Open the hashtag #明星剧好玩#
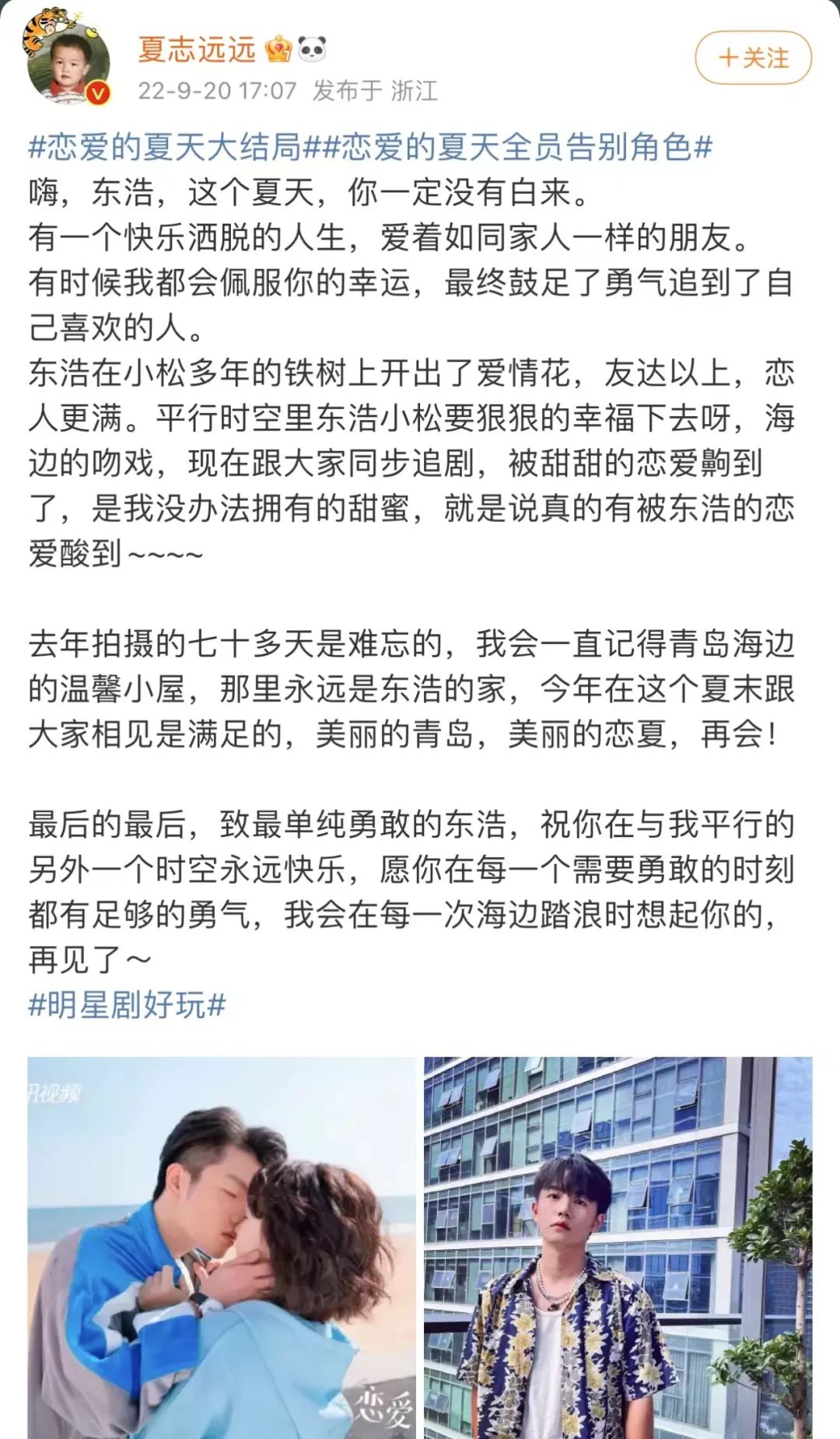 [x=127, y=1005]
